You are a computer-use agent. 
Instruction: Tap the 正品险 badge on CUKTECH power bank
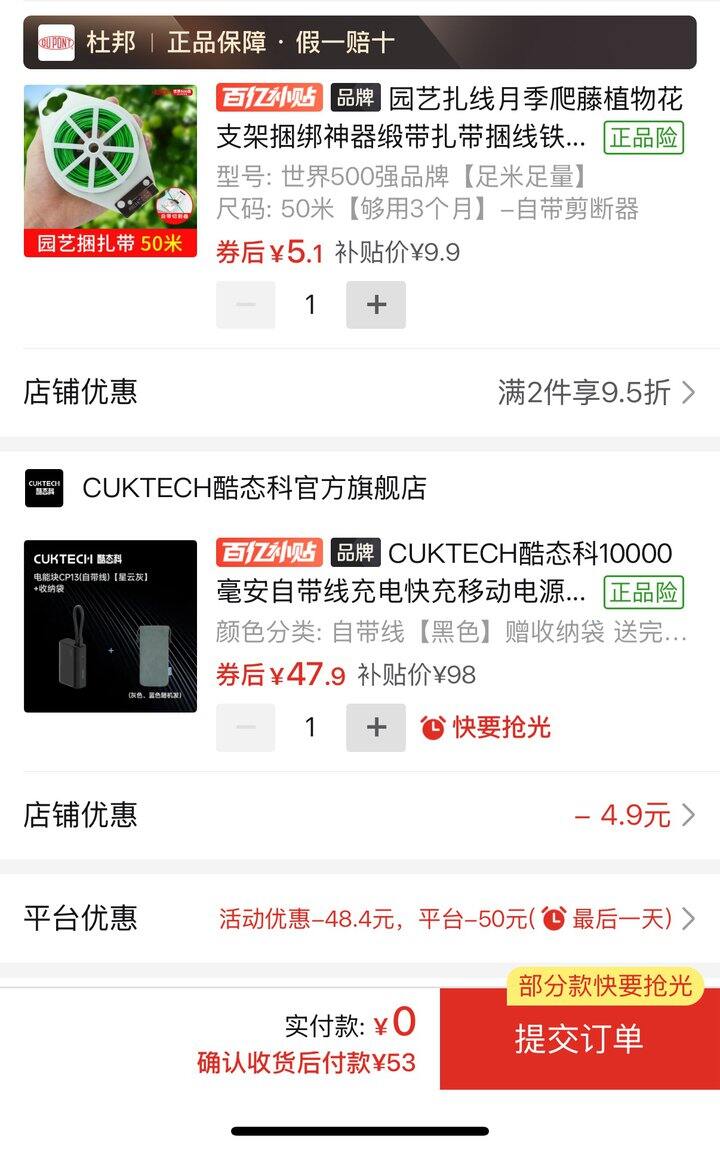(x=643, y=591)
